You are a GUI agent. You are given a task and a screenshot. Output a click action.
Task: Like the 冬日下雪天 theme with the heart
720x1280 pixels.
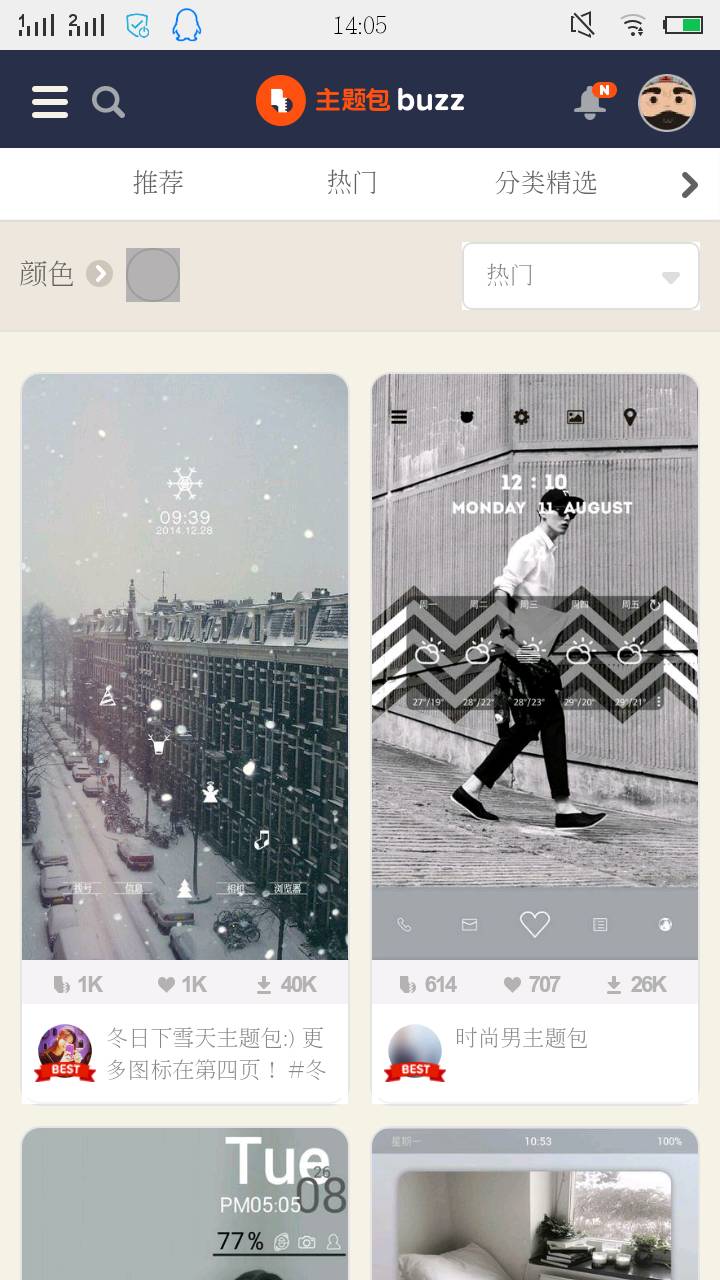pyautogui.click(x=182, y=985)
